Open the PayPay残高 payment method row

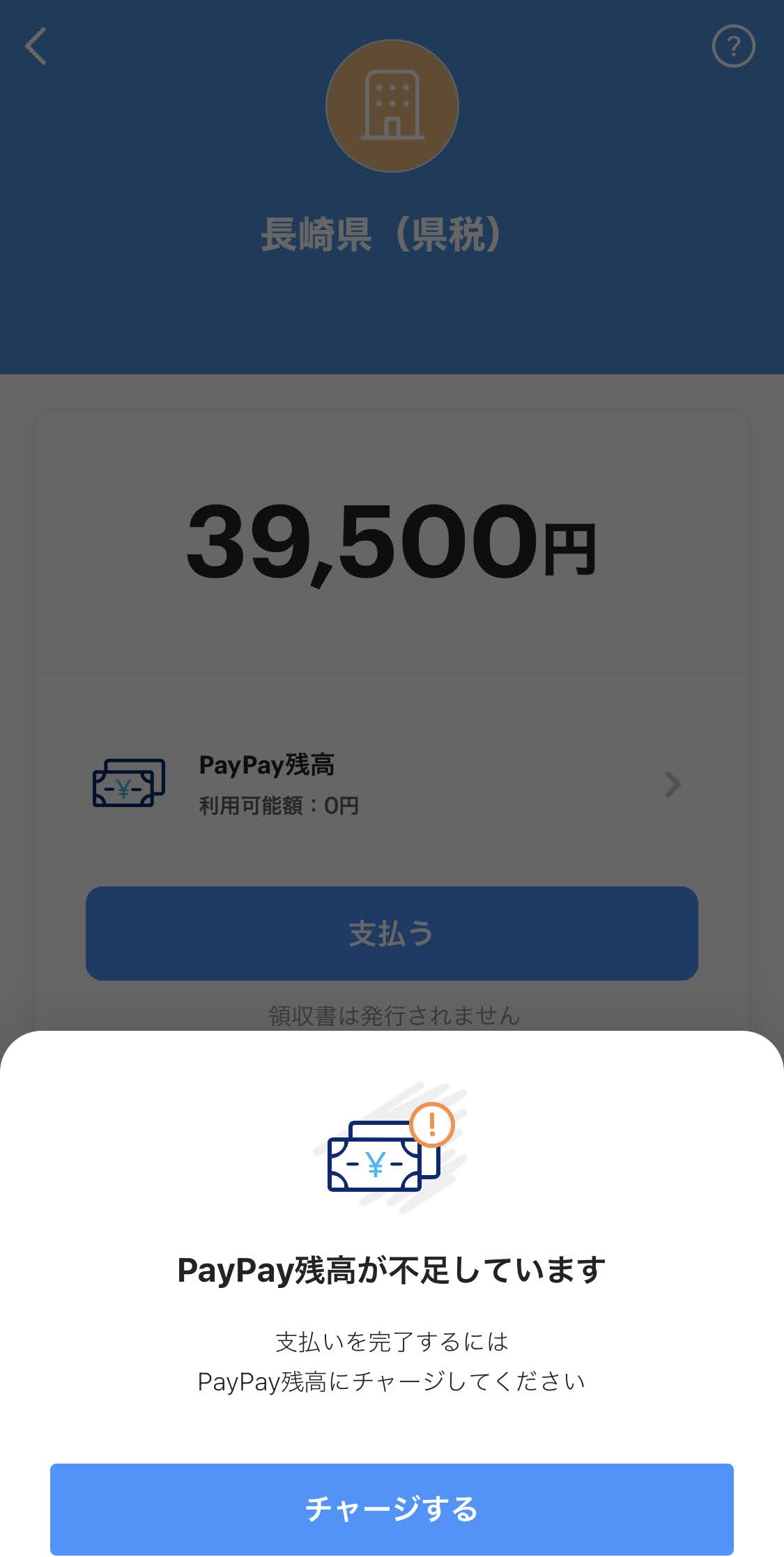coord(390,784)
